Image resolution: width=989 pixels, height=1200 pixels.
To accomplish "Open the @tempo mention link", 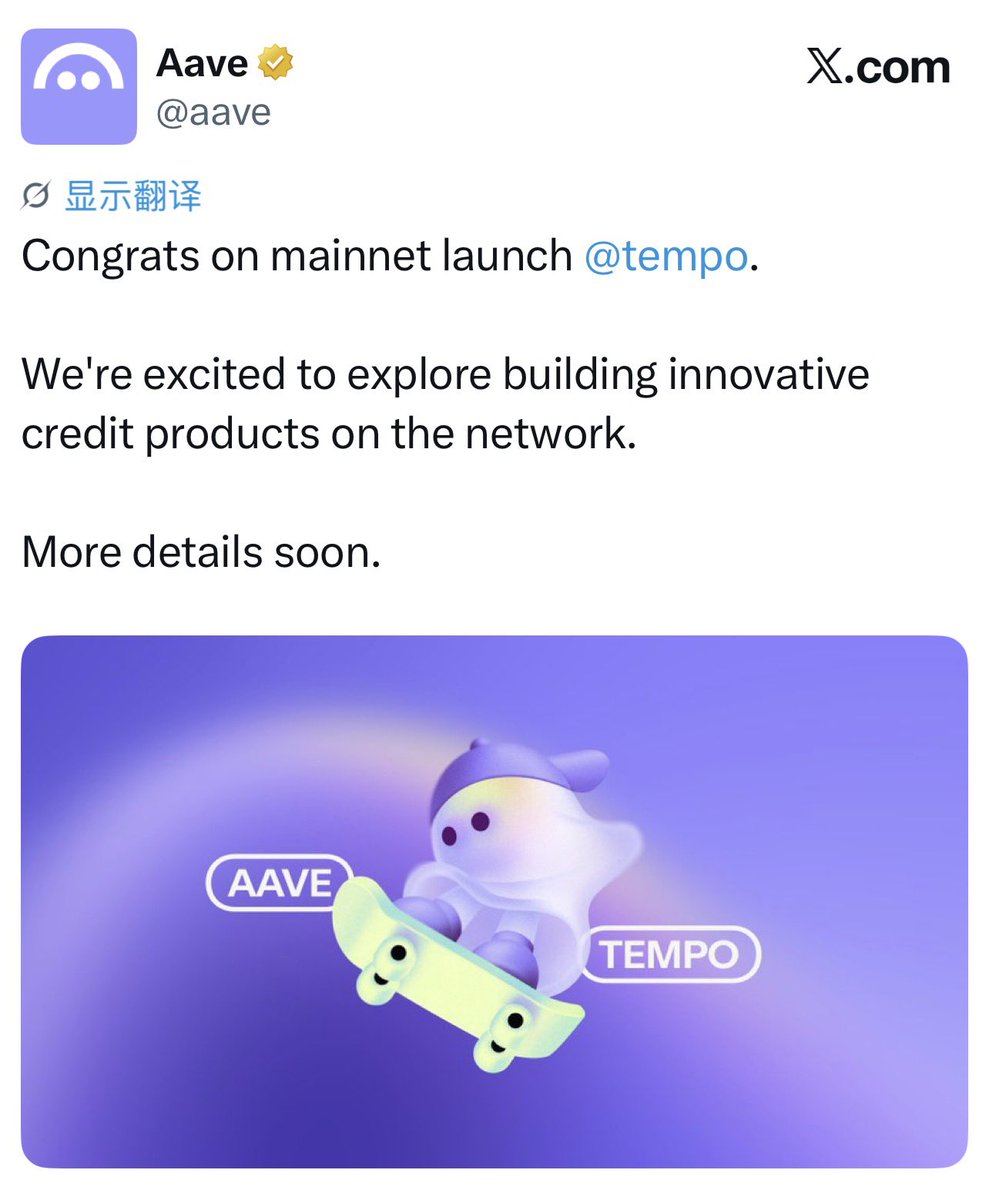I will point(665,257).
